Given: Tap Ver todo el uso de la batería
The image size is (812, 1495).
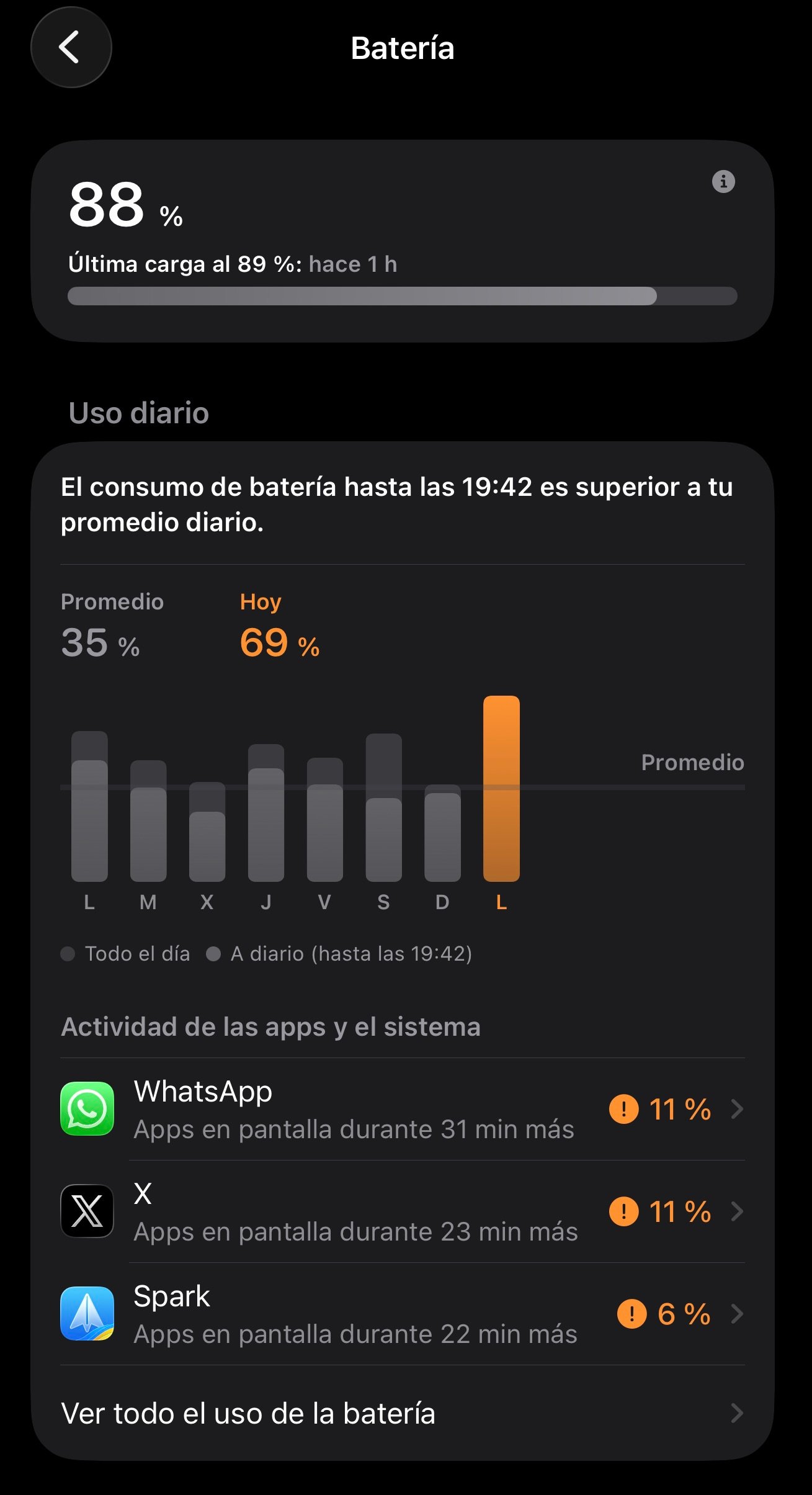Looking at the screenshot, I should pos(402,1413).
